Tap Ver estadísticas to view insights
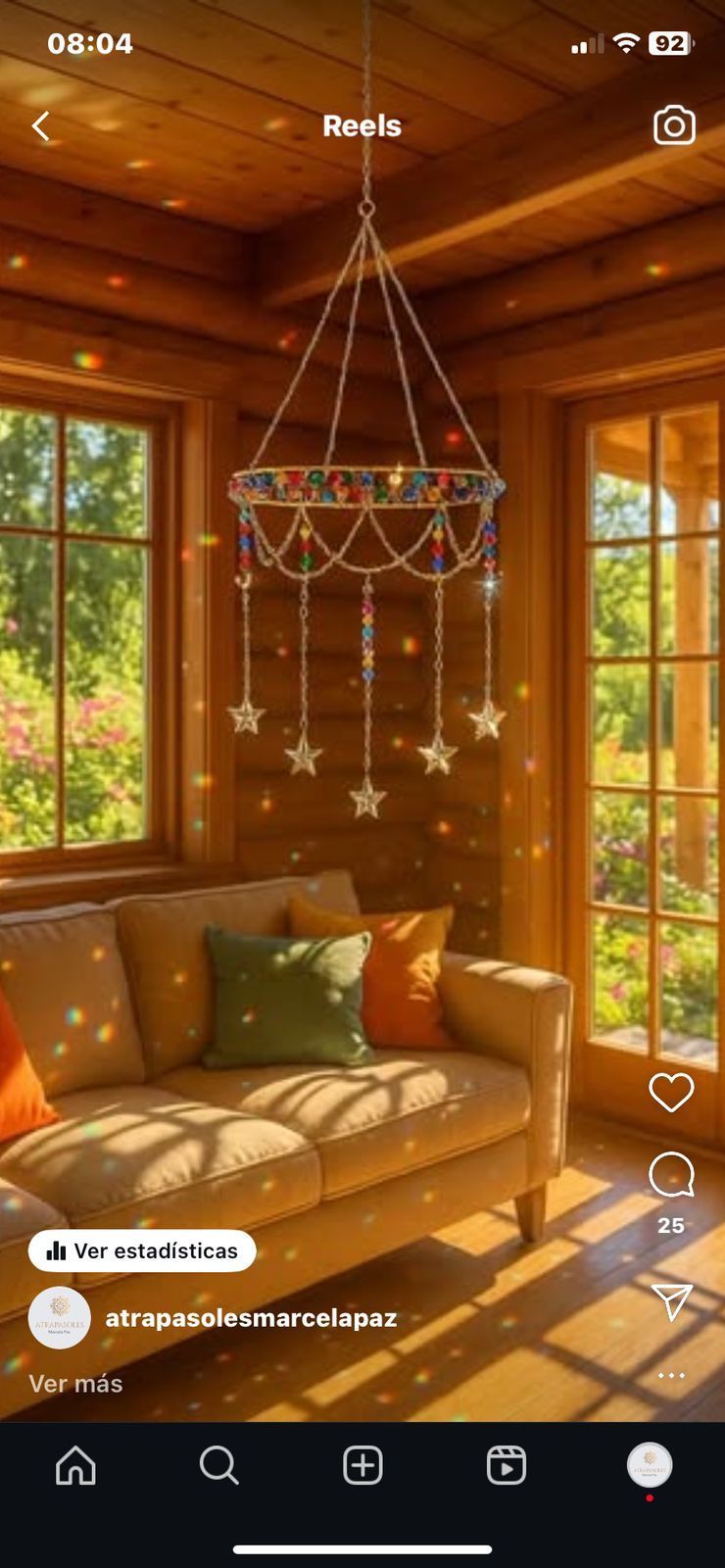The height and width of the screenshot is (1568, 725). pyautogui.click(x=142, y=1250)
